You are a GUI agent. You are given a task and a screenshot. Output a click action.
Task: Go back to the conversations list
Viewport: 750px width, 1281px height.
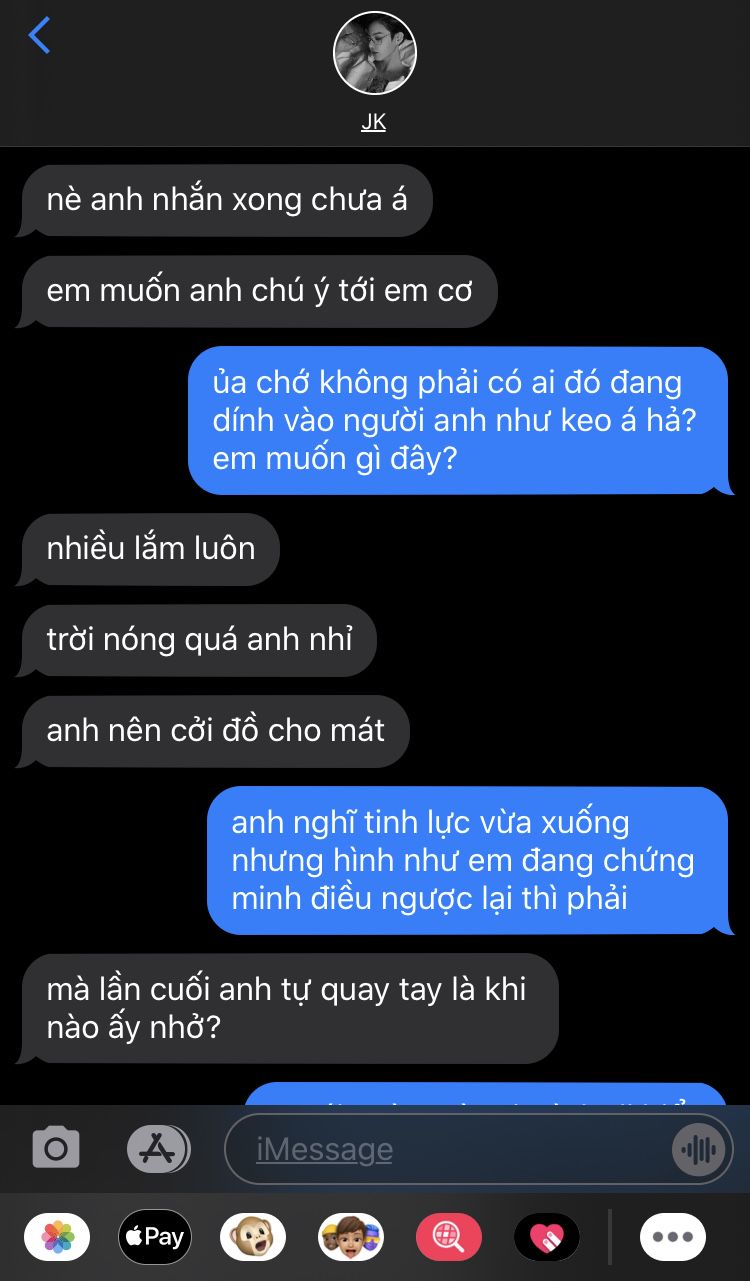pos(39,36)
